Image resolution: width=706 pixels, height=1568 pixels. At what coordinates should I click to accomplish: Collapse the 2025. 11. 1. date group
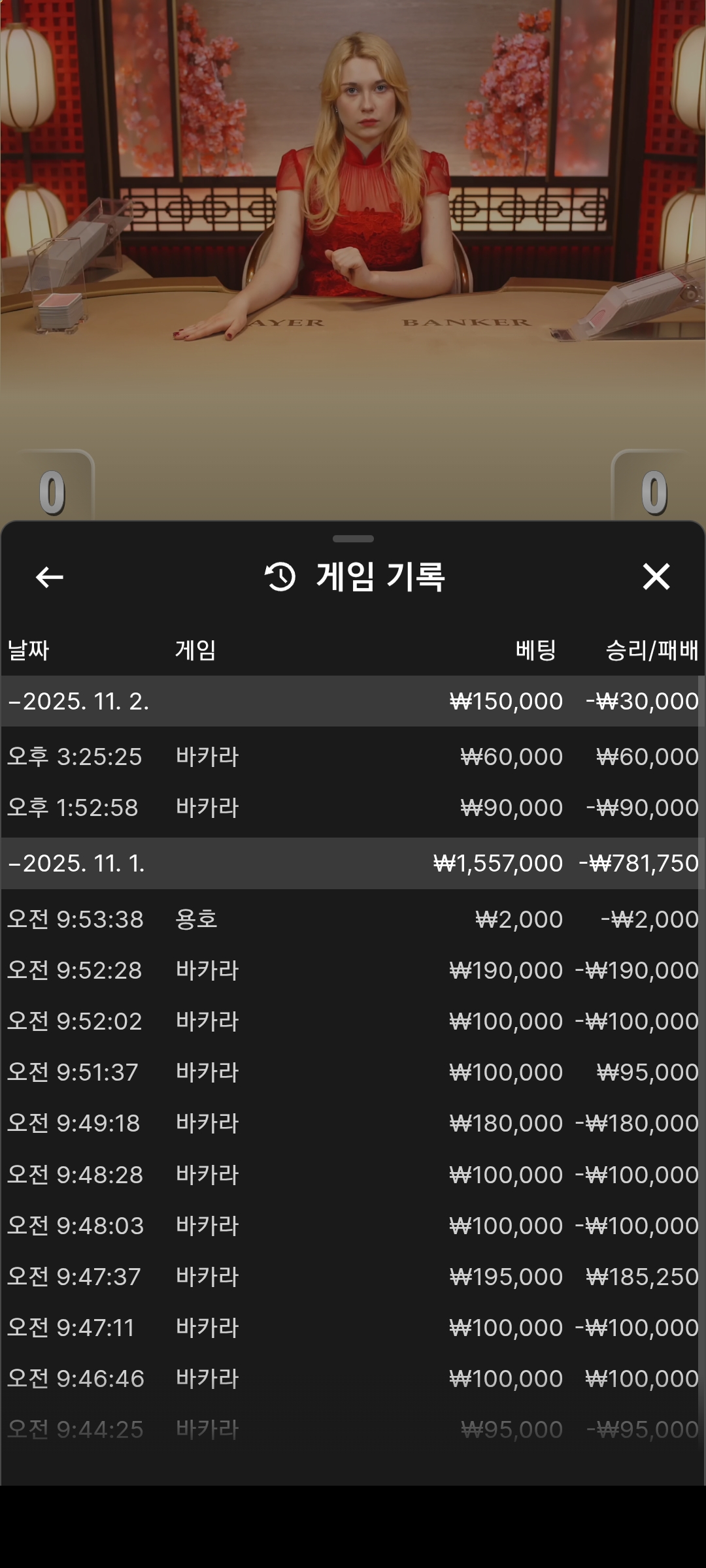pos(77,864)
